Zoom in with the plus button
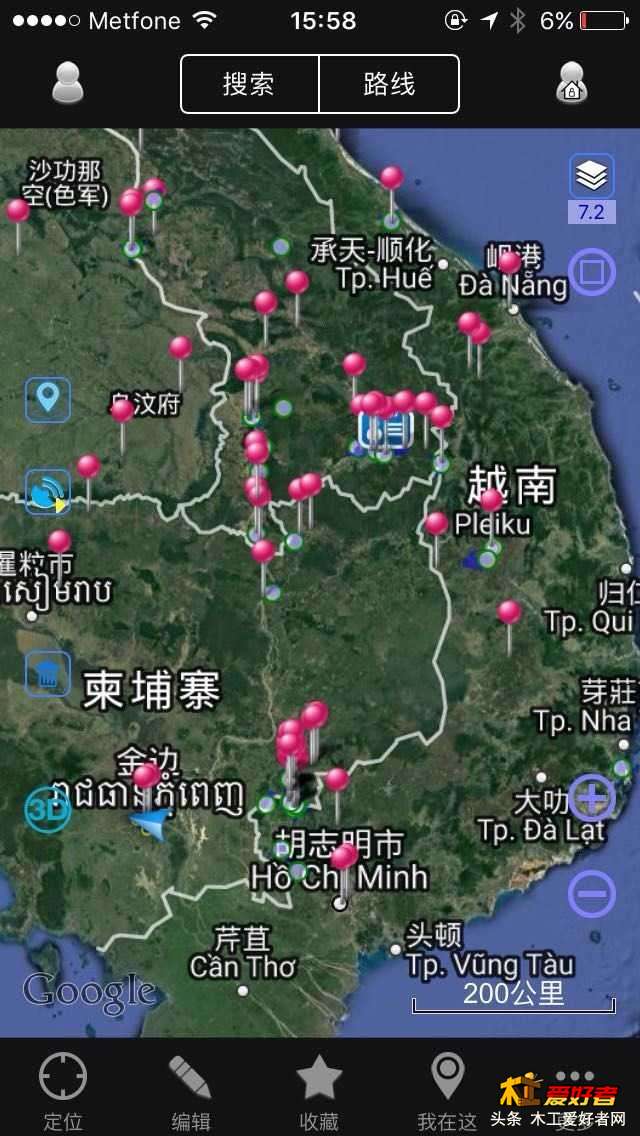The image size is (640, 1136). point(591,798)
